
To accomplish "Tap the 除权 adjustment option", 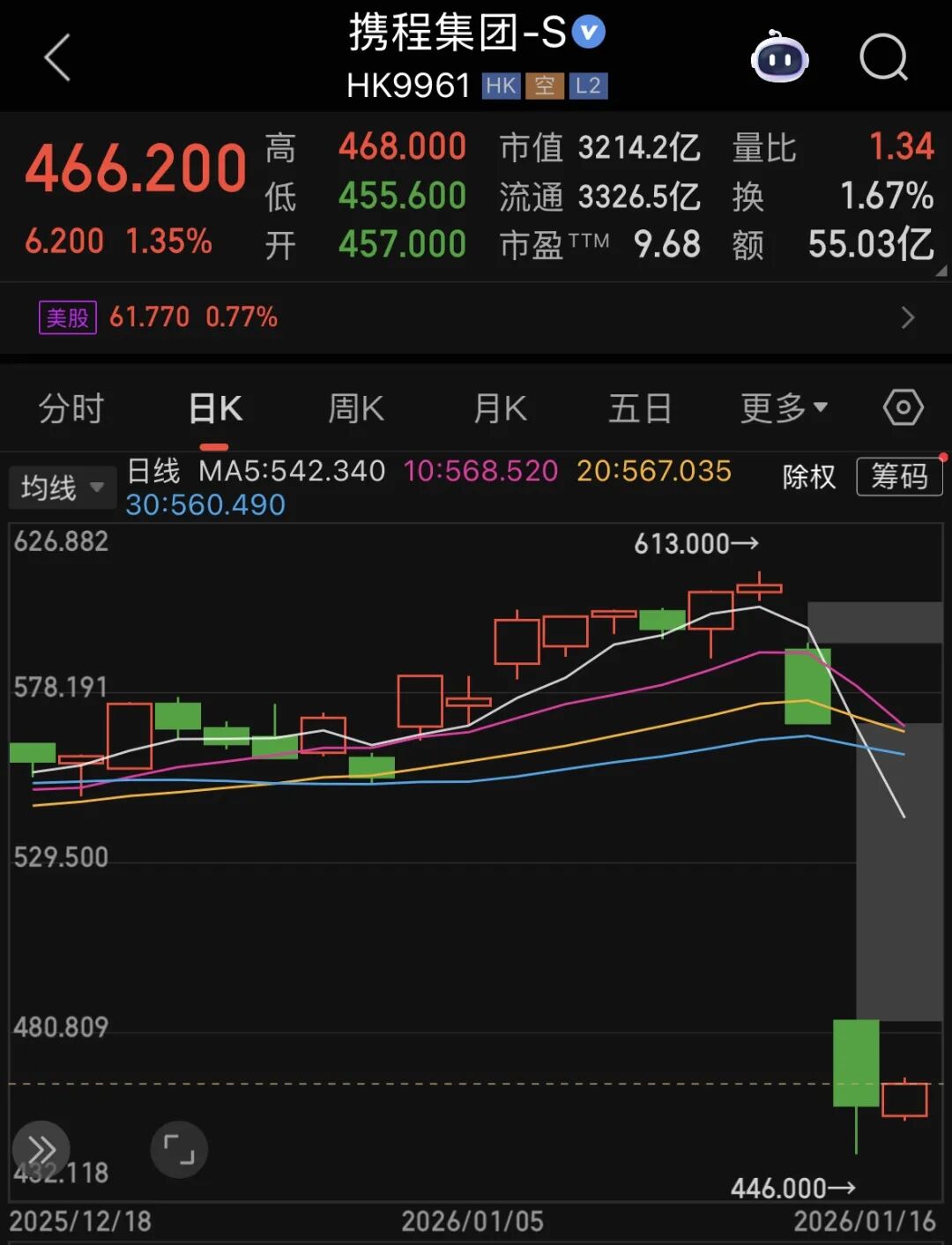I will 808,477.
